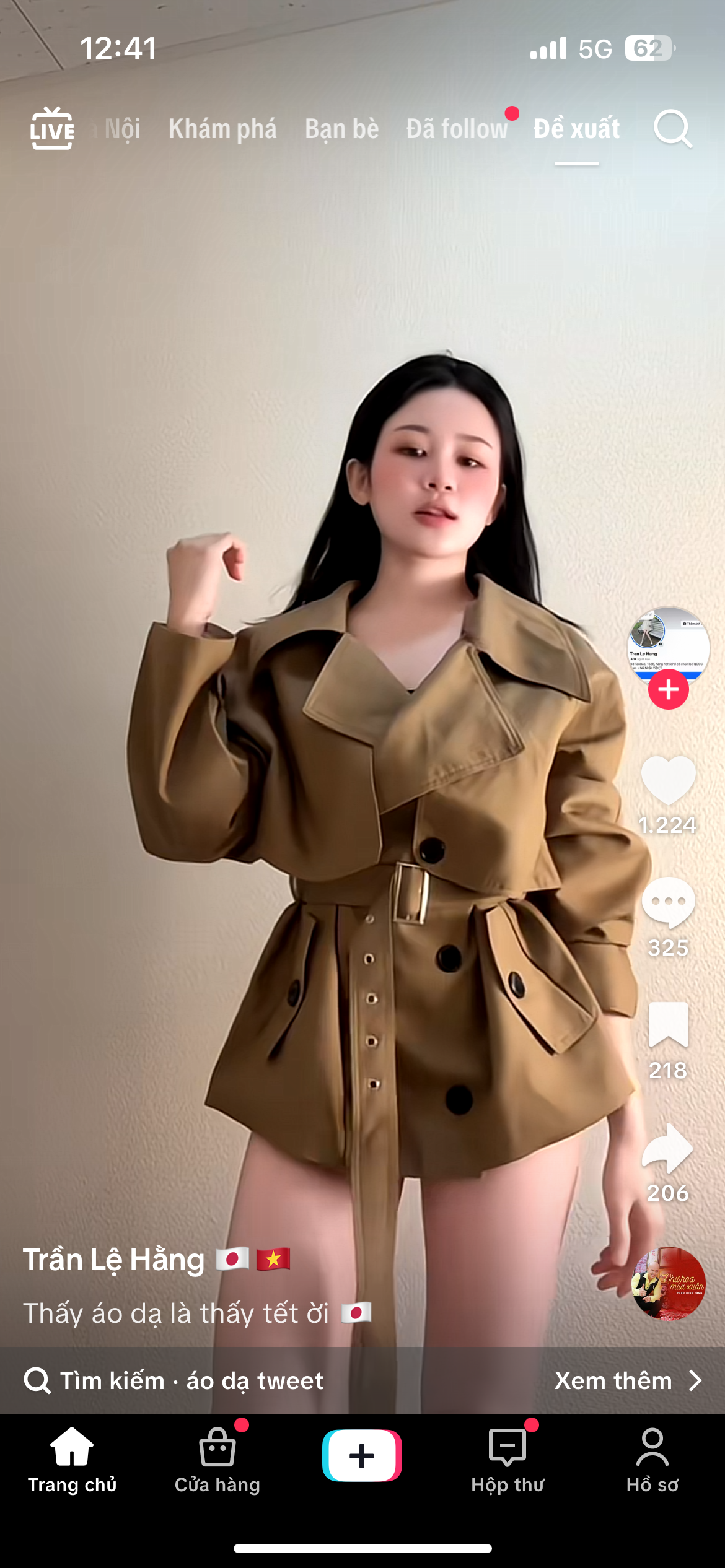Open the Cửa hàng shop tab
Screen dimensions: 725x1568
[x=217, y=1459]
